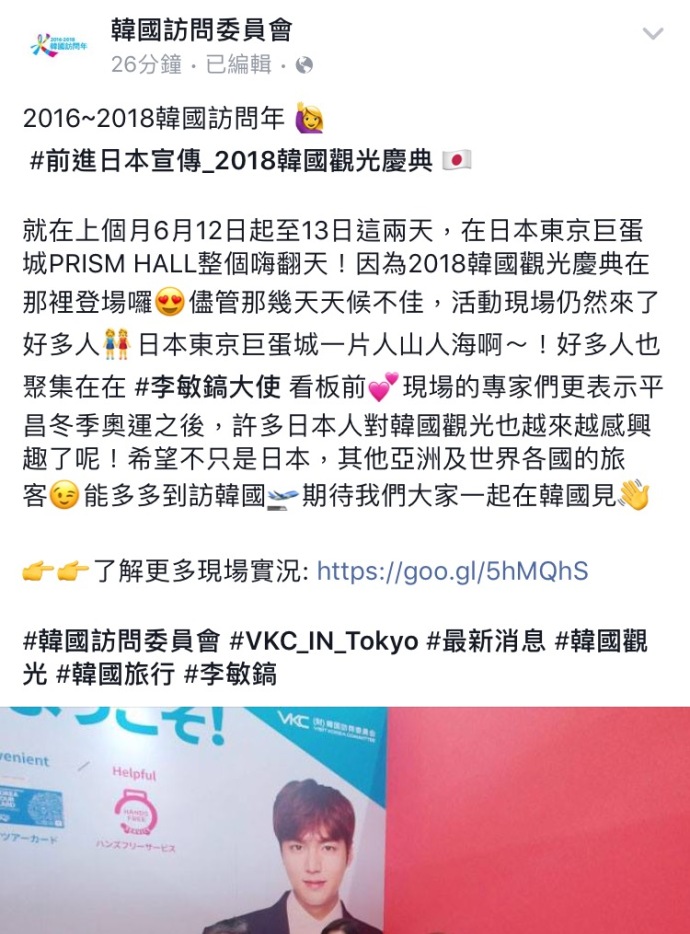This screenshot has width=690, height=934.
Task: Open the goo.gl/5hMQhS link
Action: 452,571
